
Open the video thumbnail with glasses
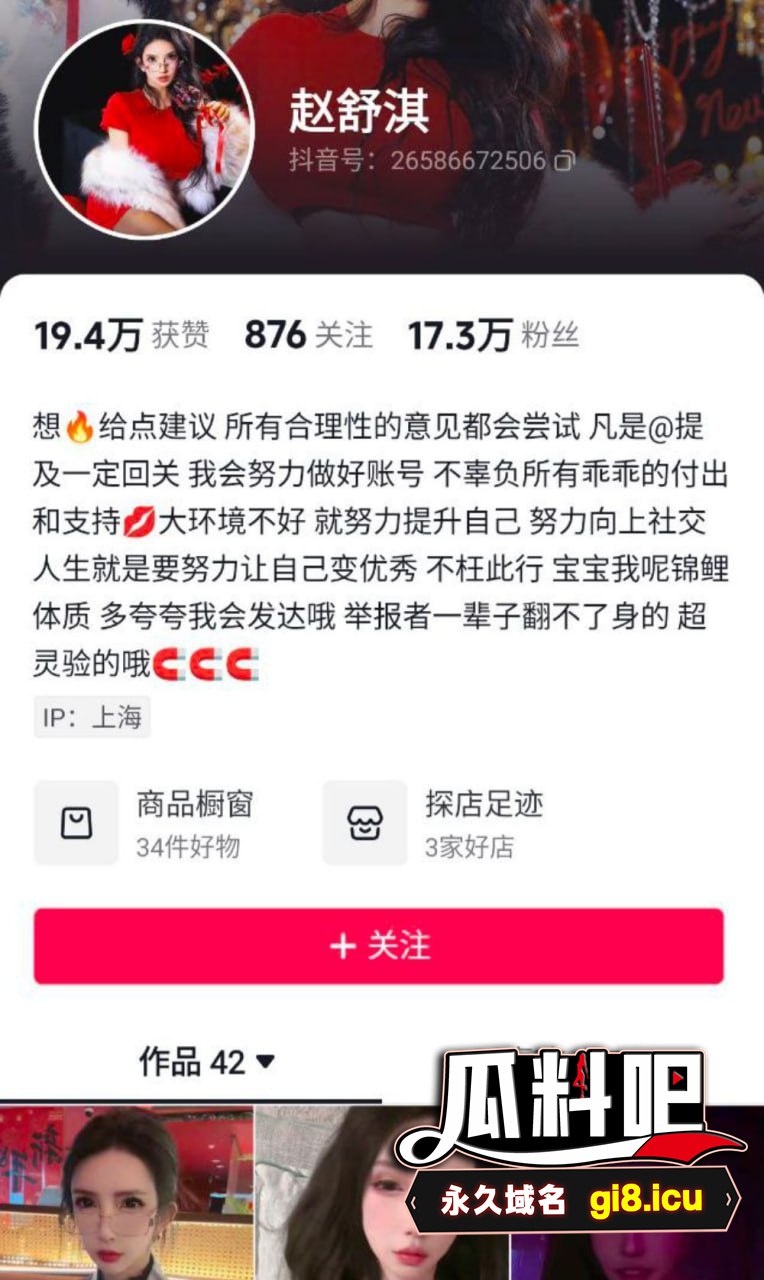click(126, 1192)
